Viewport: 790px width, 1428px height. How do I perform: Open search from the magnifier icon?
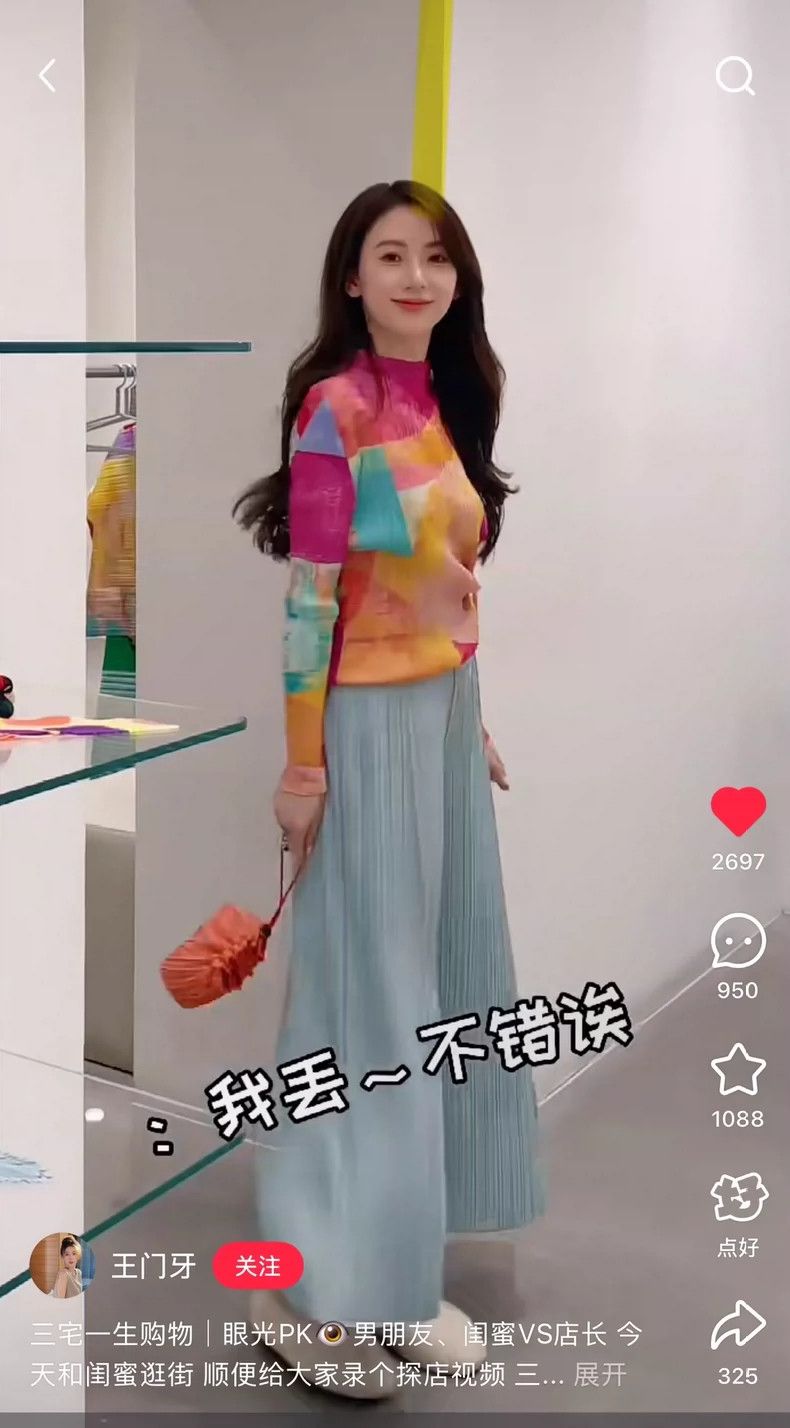pos(735,76)
